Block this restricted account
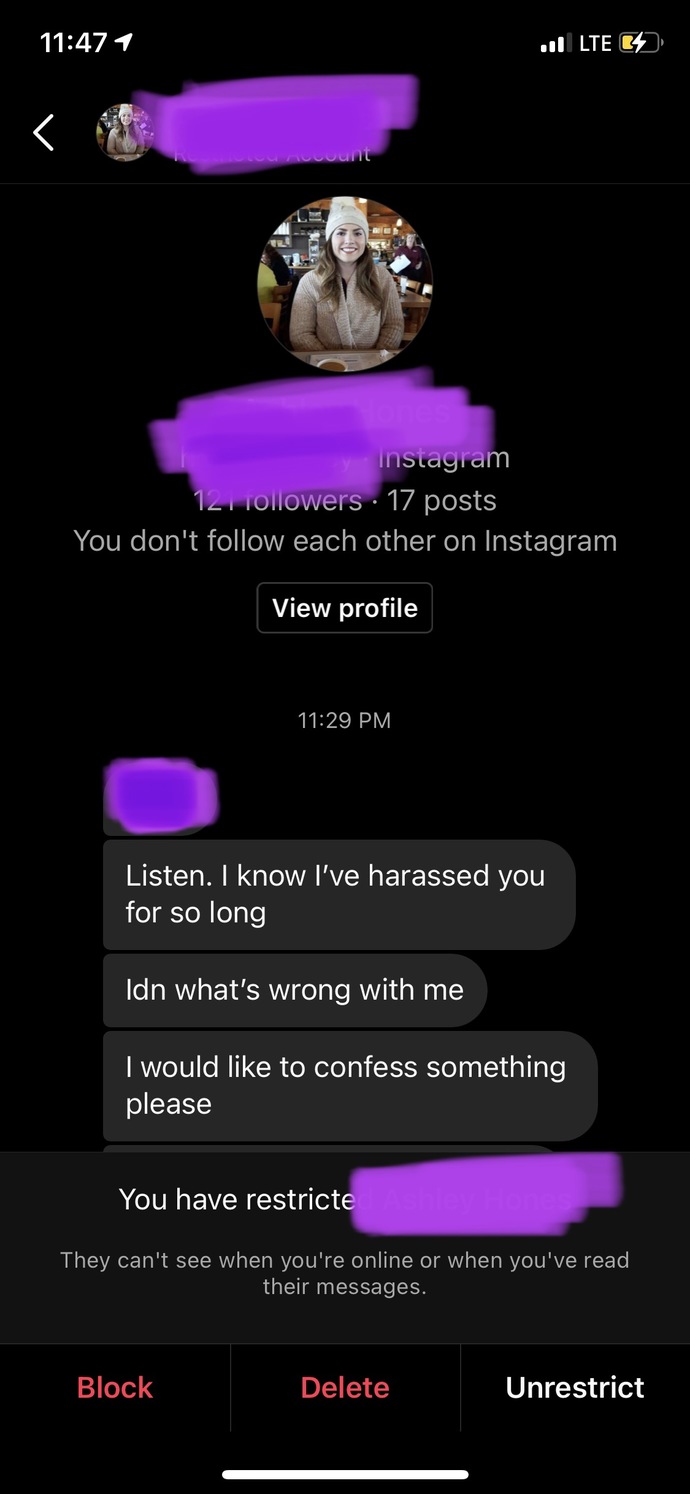 pos(115,1387)
